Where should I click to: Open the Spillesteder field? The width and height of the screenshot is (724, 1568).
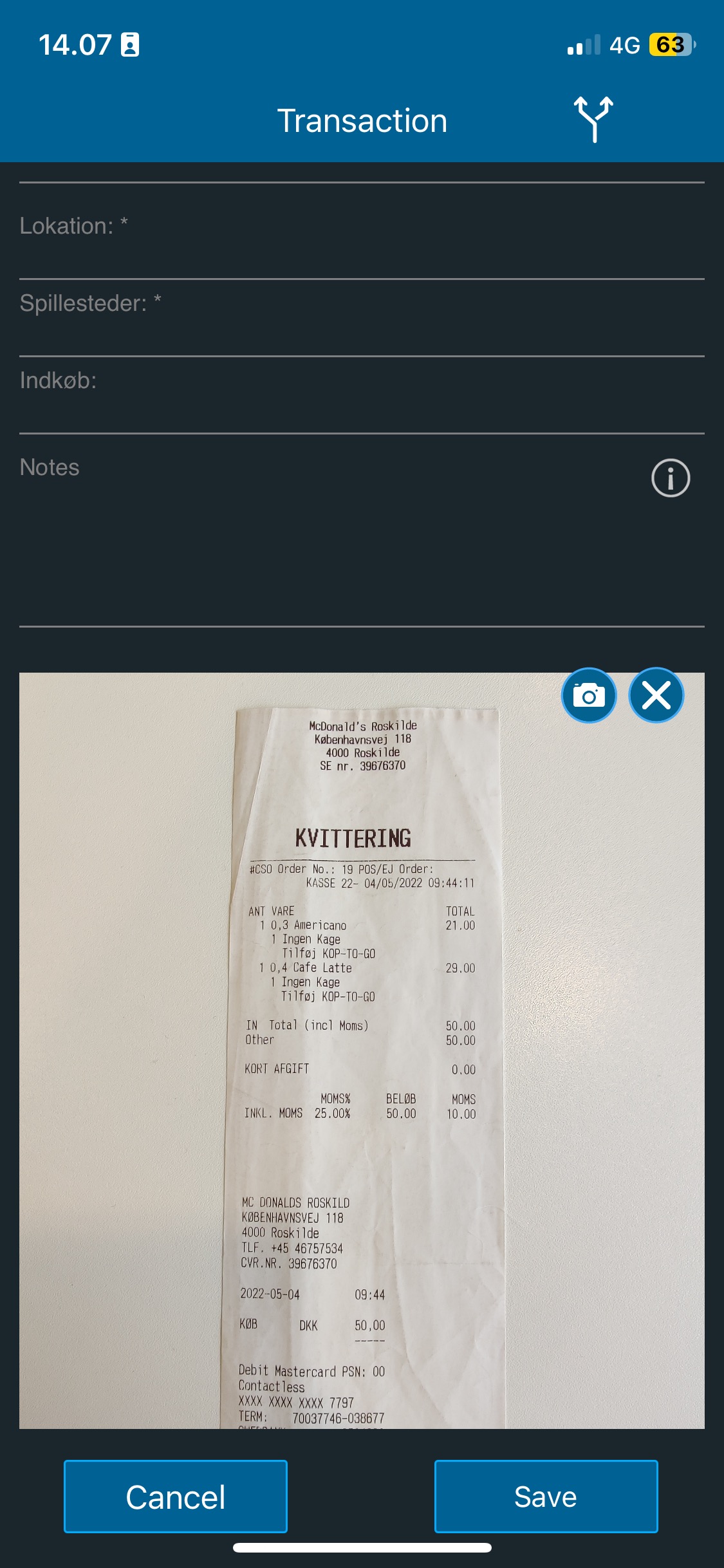click(362, 318)
